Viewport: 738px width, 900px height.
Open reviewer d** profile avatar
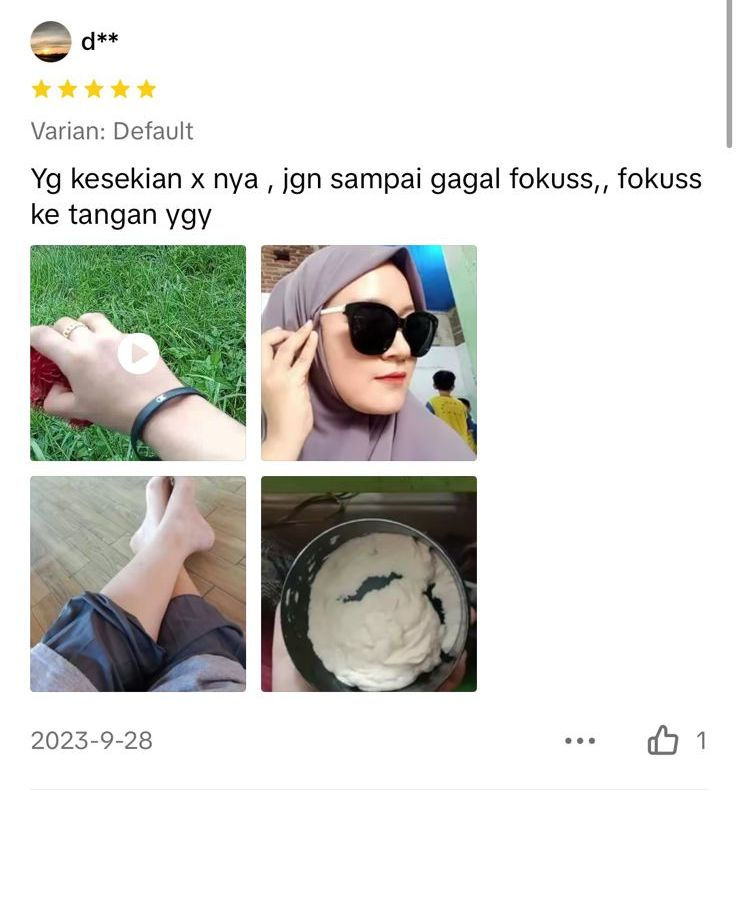(x=51, y=42)
